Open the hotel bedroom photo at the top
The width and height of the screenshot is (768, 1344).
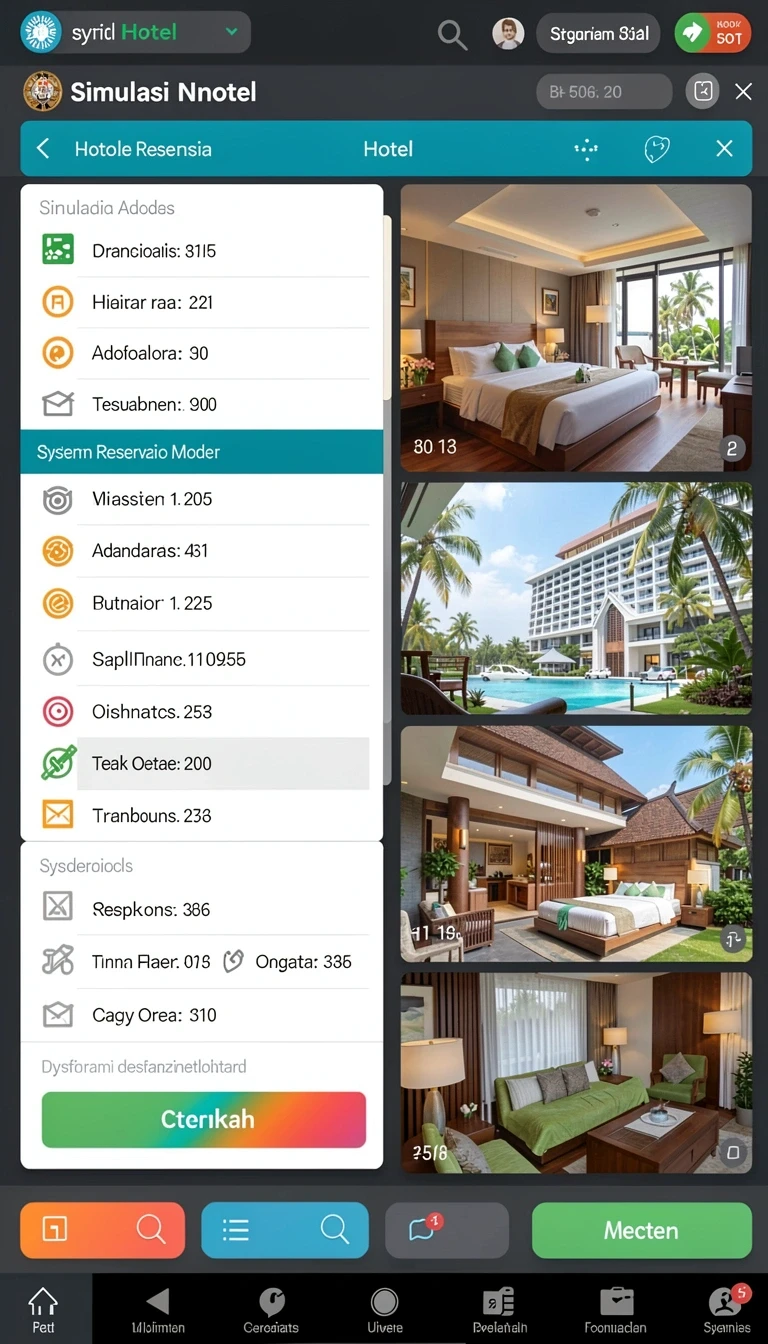576,328
